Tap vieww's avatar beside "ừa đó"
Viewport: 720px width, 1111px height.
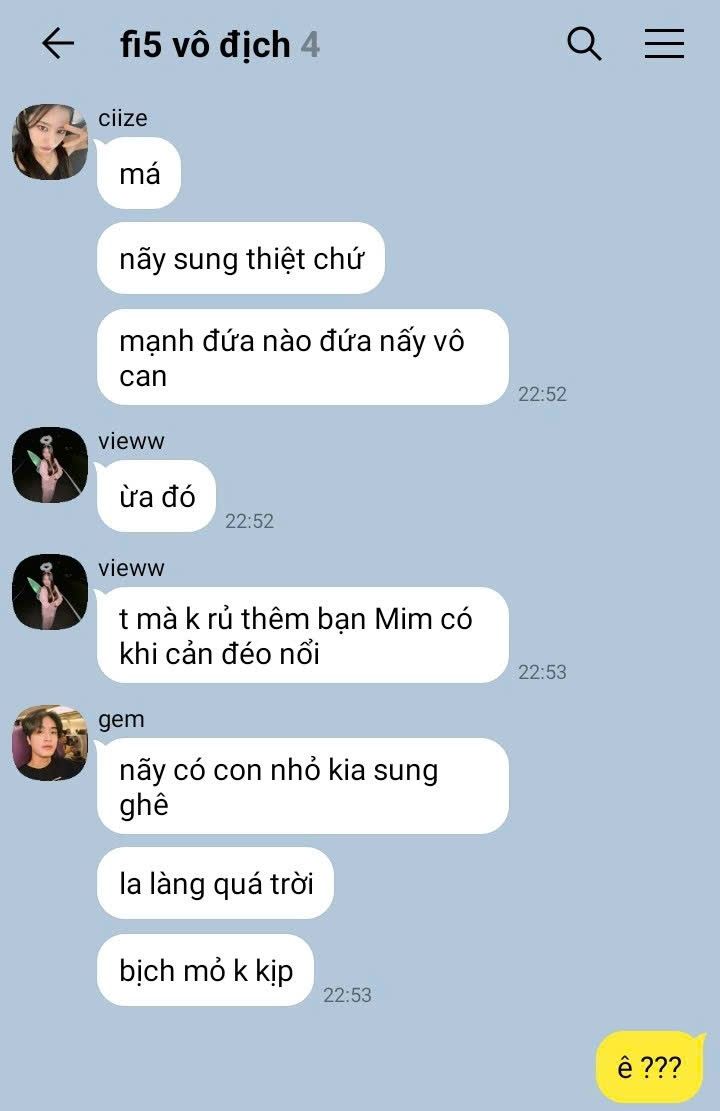(50, 465)
